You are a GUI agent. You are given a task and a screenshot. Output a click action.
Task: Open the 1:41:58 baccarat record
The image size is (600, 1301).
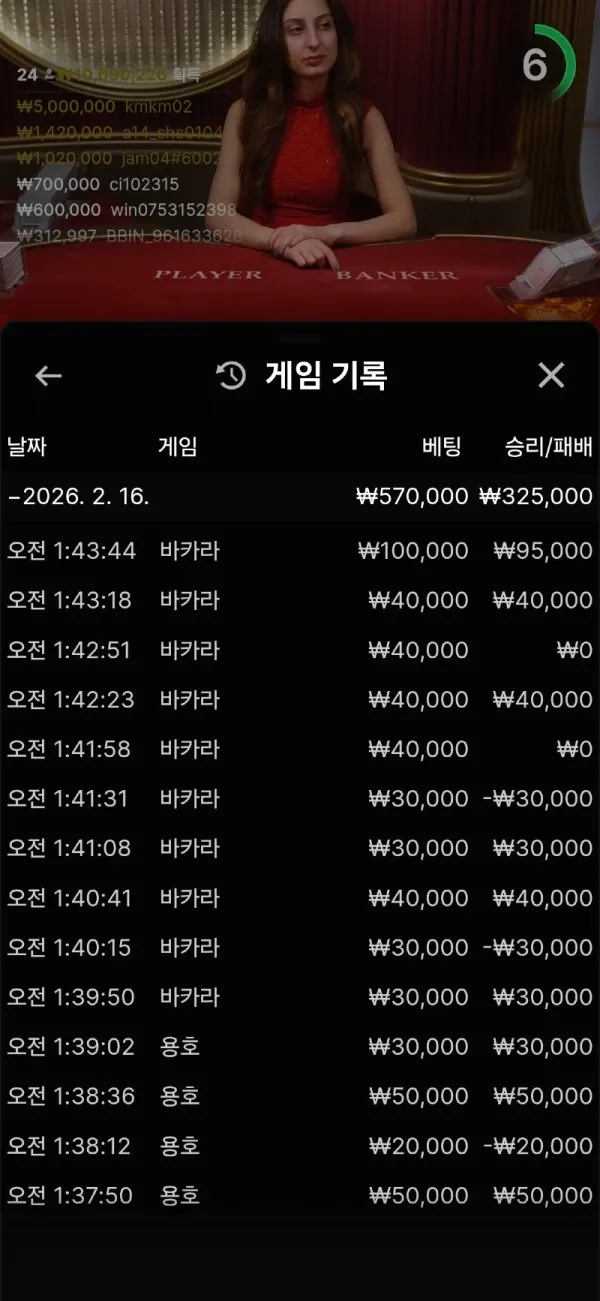(x=300, y=749)
